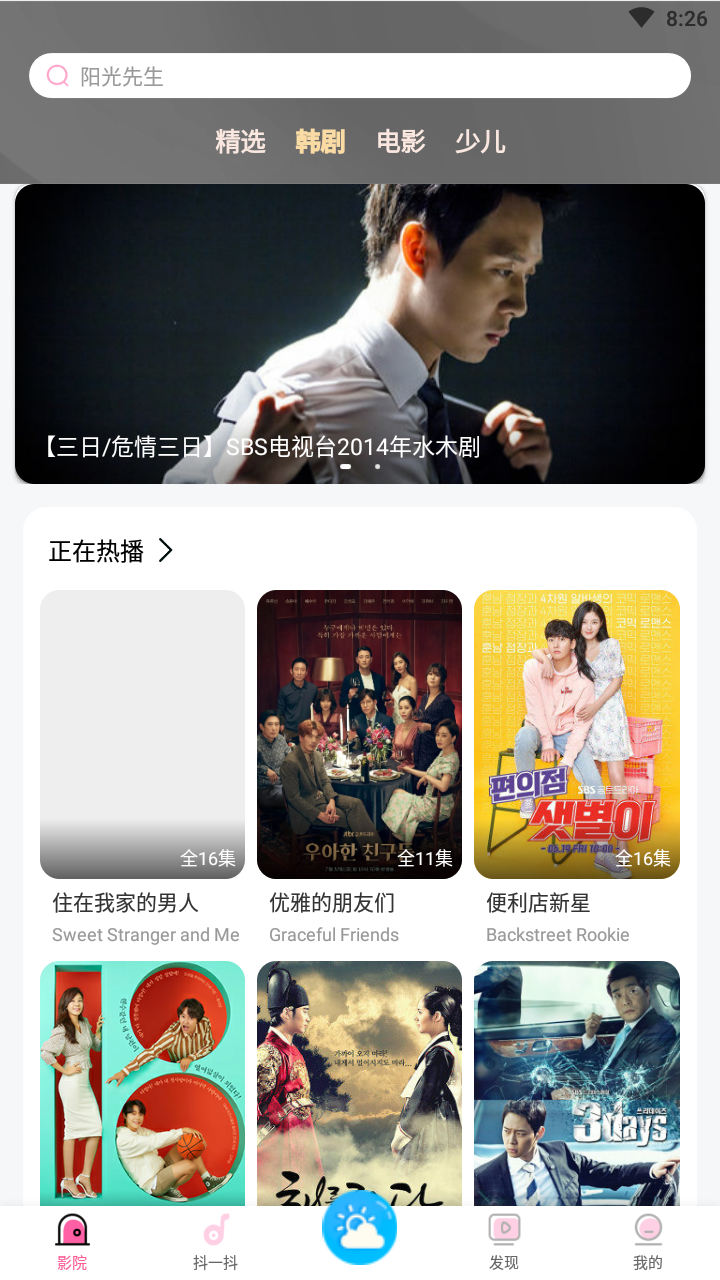Image resolution: width=720 pixels, height=1280 pixels.
Task: Open 便利店新星 drama card
Action: [x=577, y=735]
